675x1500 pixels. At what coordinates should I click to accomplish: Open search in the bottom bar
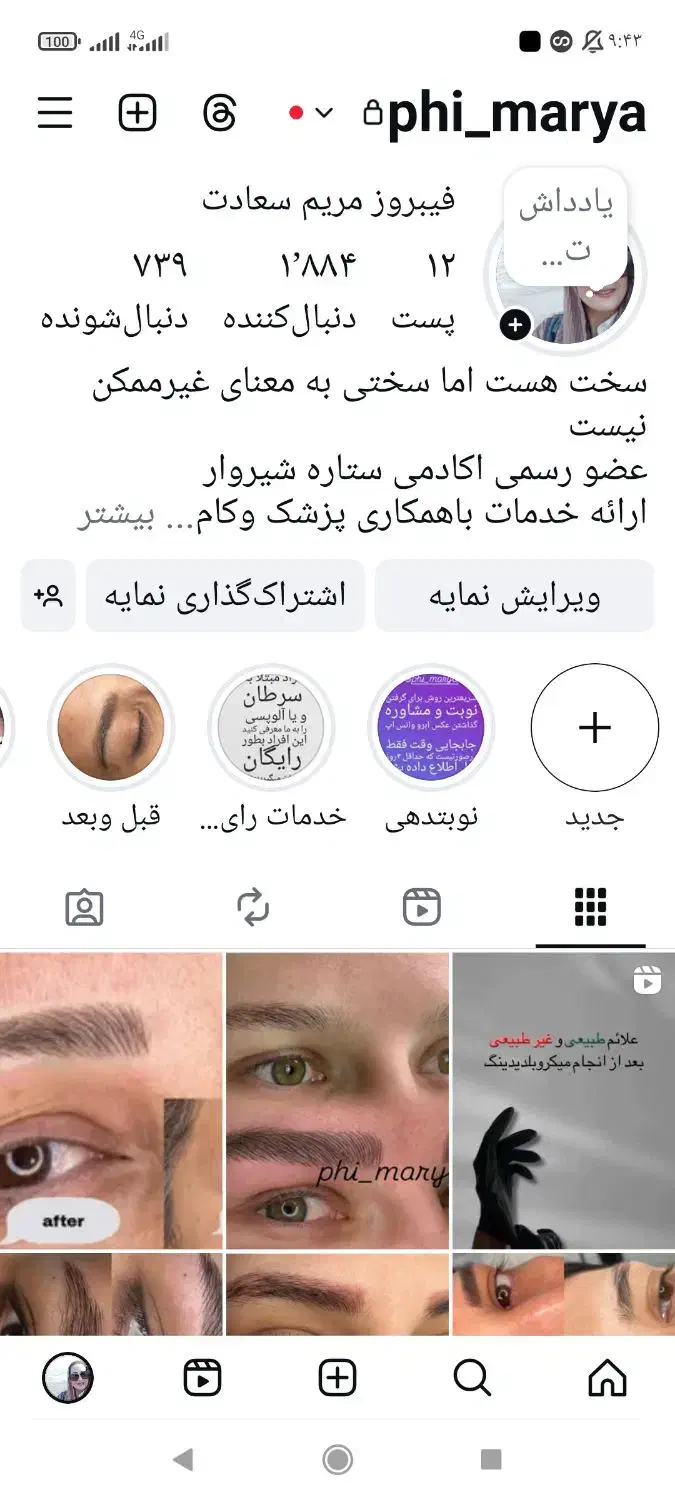472,1379
